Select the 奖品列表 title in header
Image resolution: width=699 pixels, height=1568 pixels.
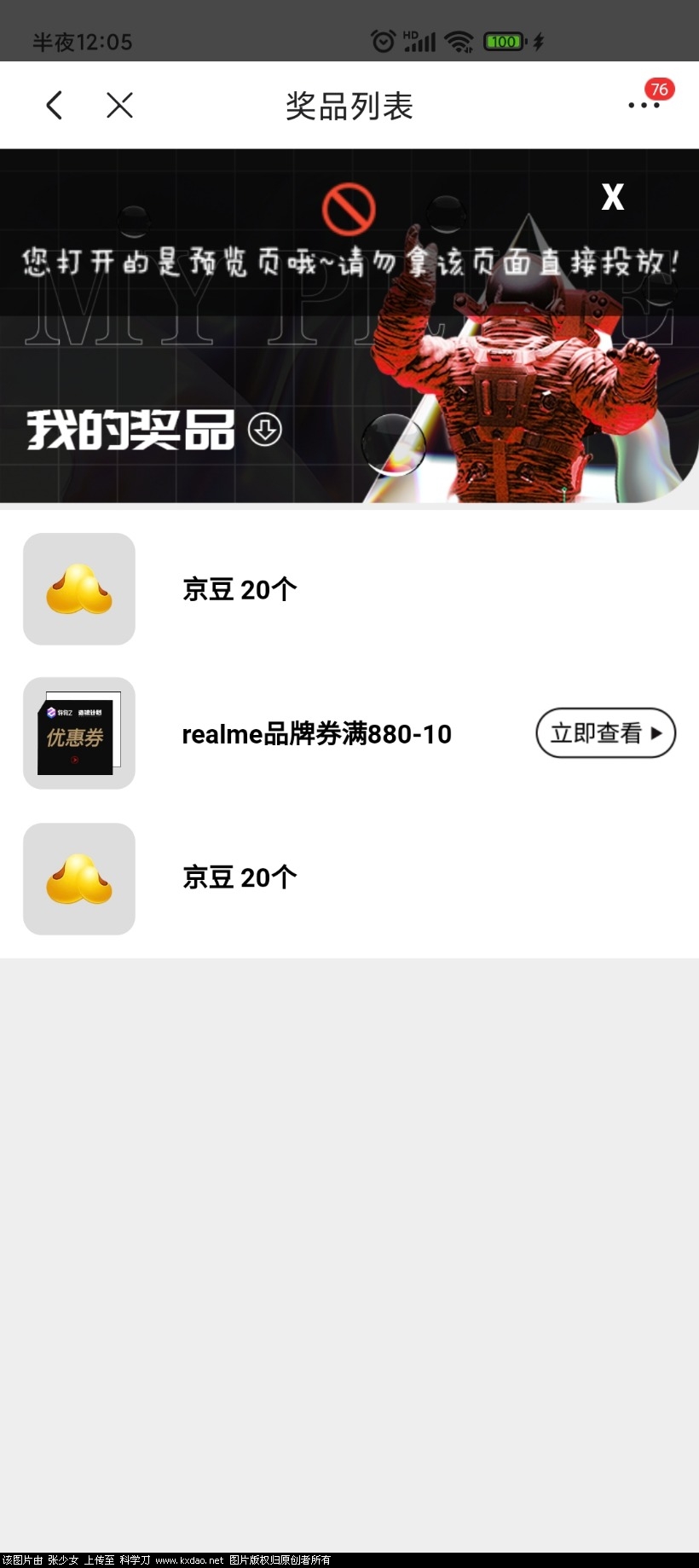pyautogui.click(x=349, y=105)
